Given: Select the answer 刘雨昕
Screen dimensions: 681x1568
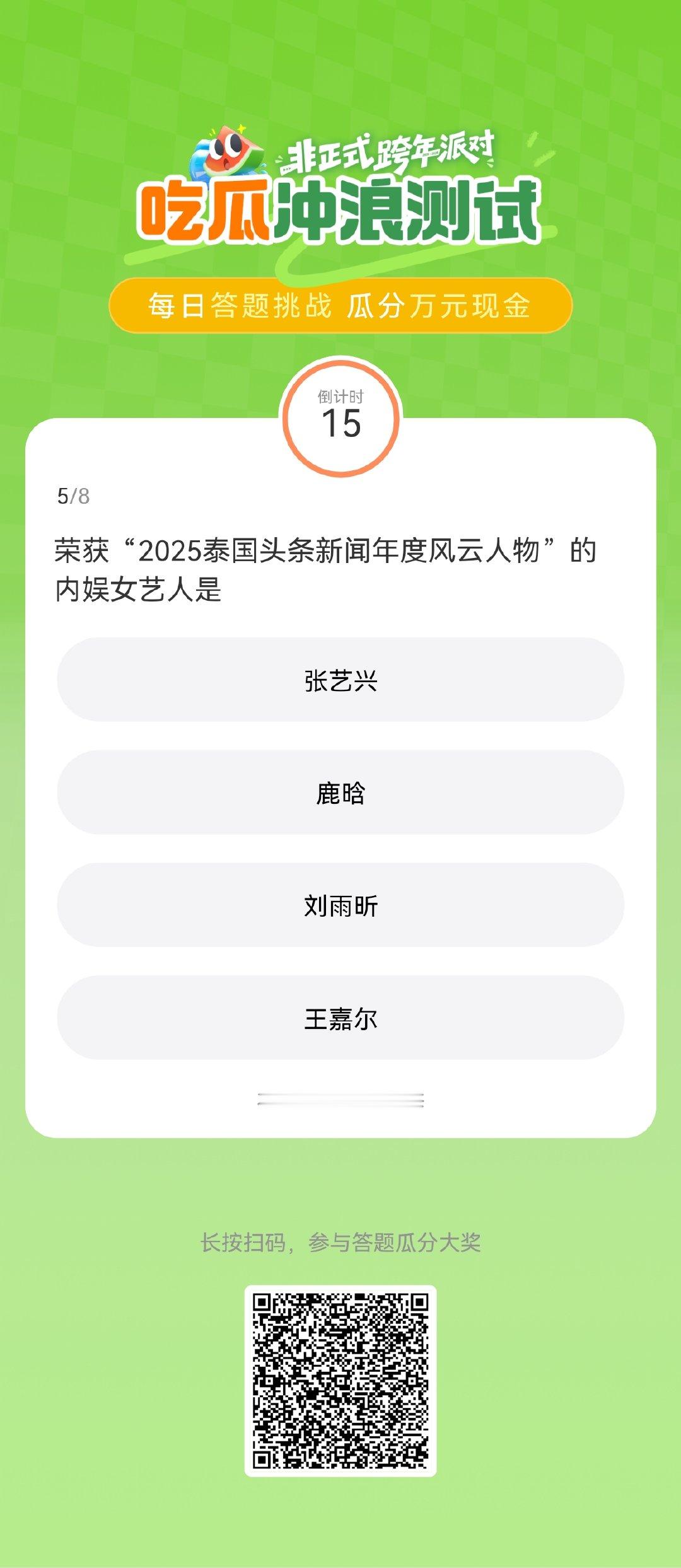Looking at the screenshot, I should point(340,903).
